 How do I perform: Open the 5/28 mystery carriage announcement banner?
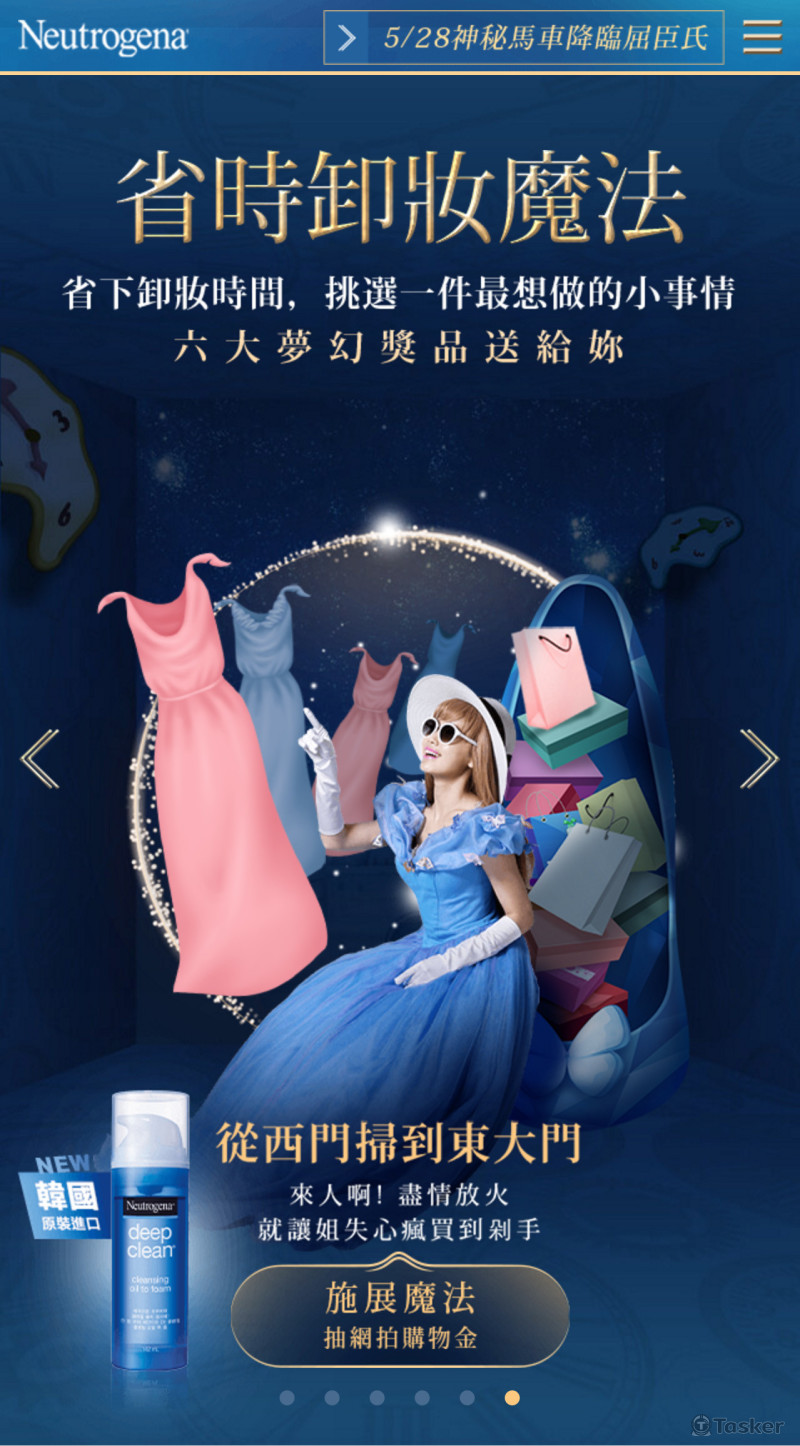click(524, 38)
